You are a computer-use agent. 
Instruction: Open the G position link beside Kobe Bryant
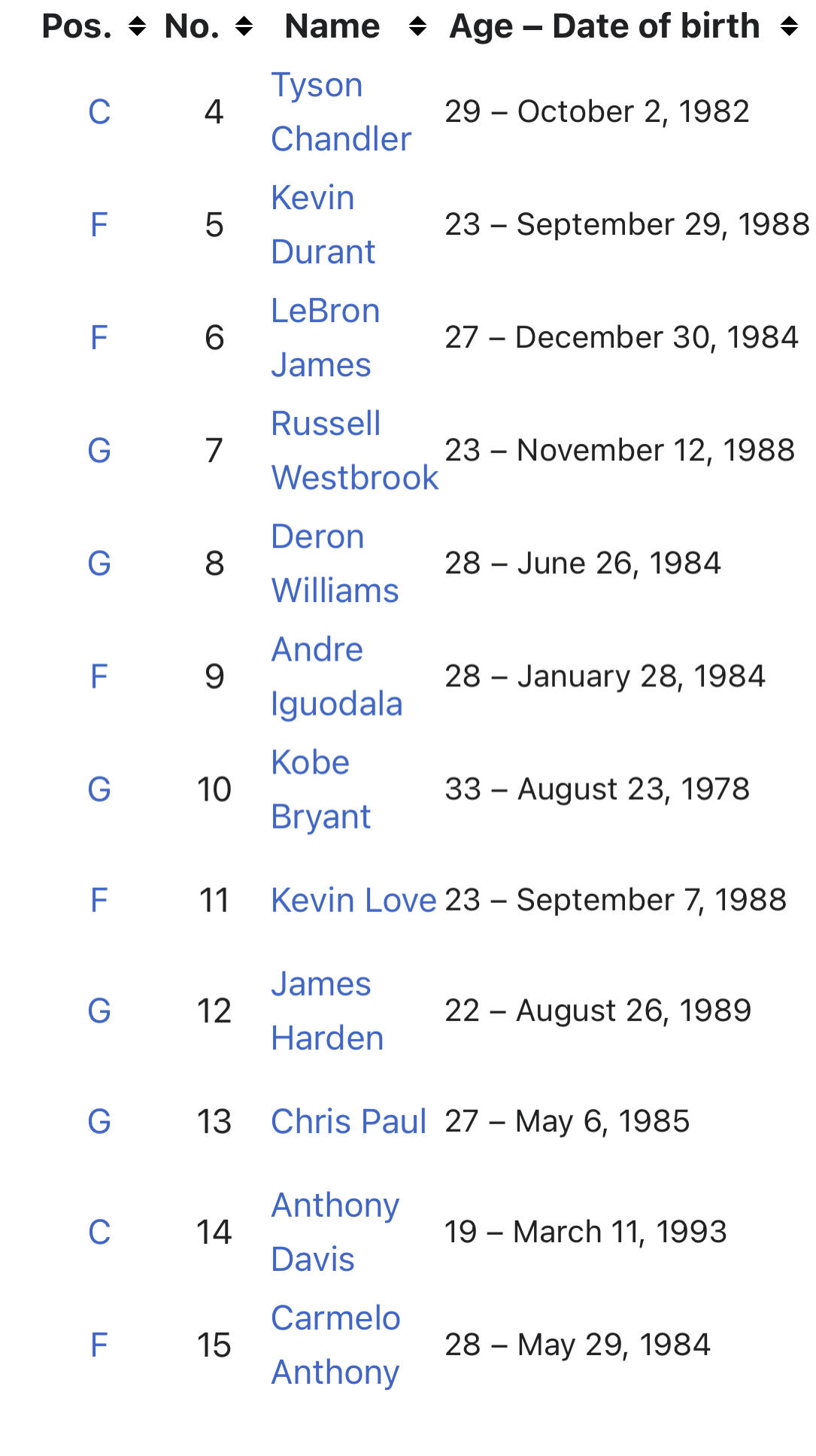(99, 789)
